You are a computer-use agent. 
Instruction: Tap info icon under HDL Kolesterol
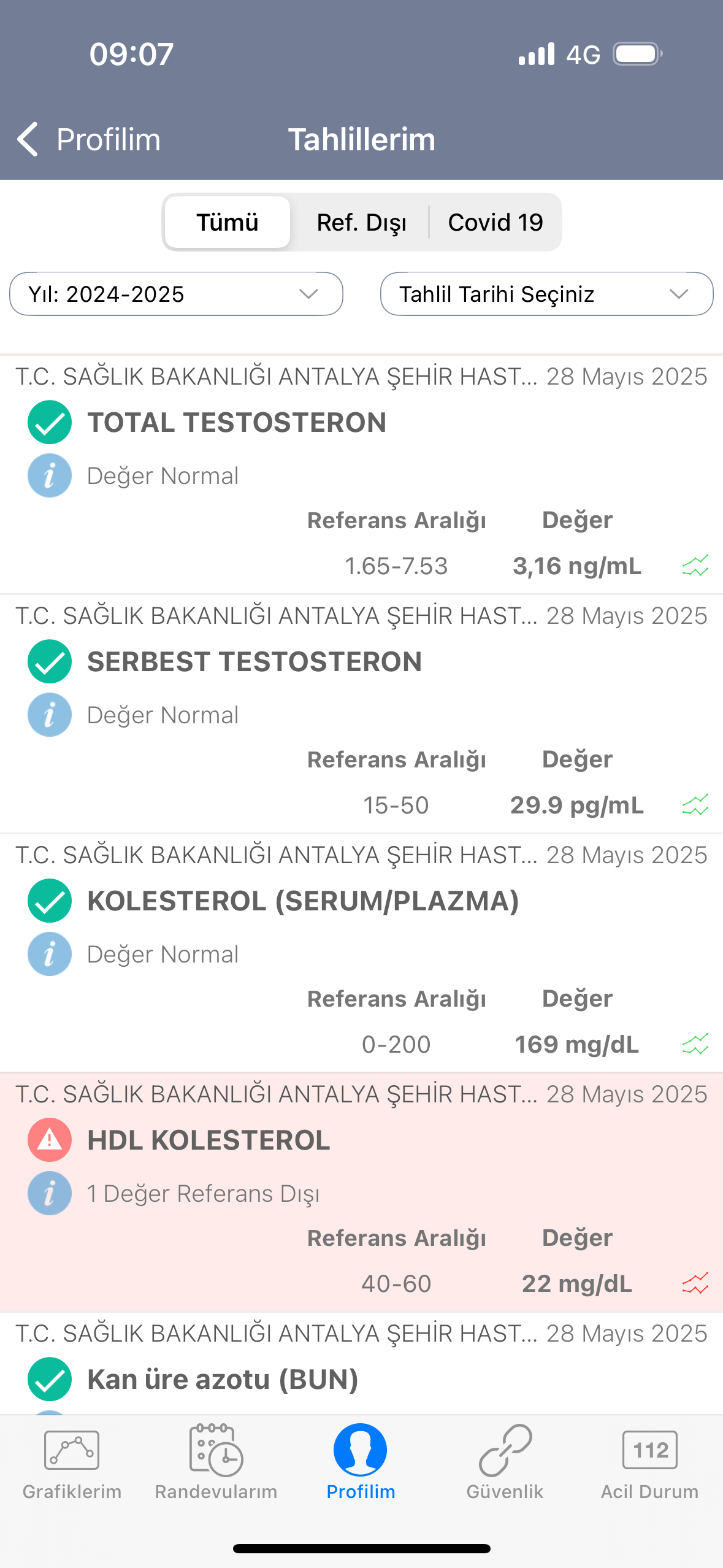(x=50, y=1193)
